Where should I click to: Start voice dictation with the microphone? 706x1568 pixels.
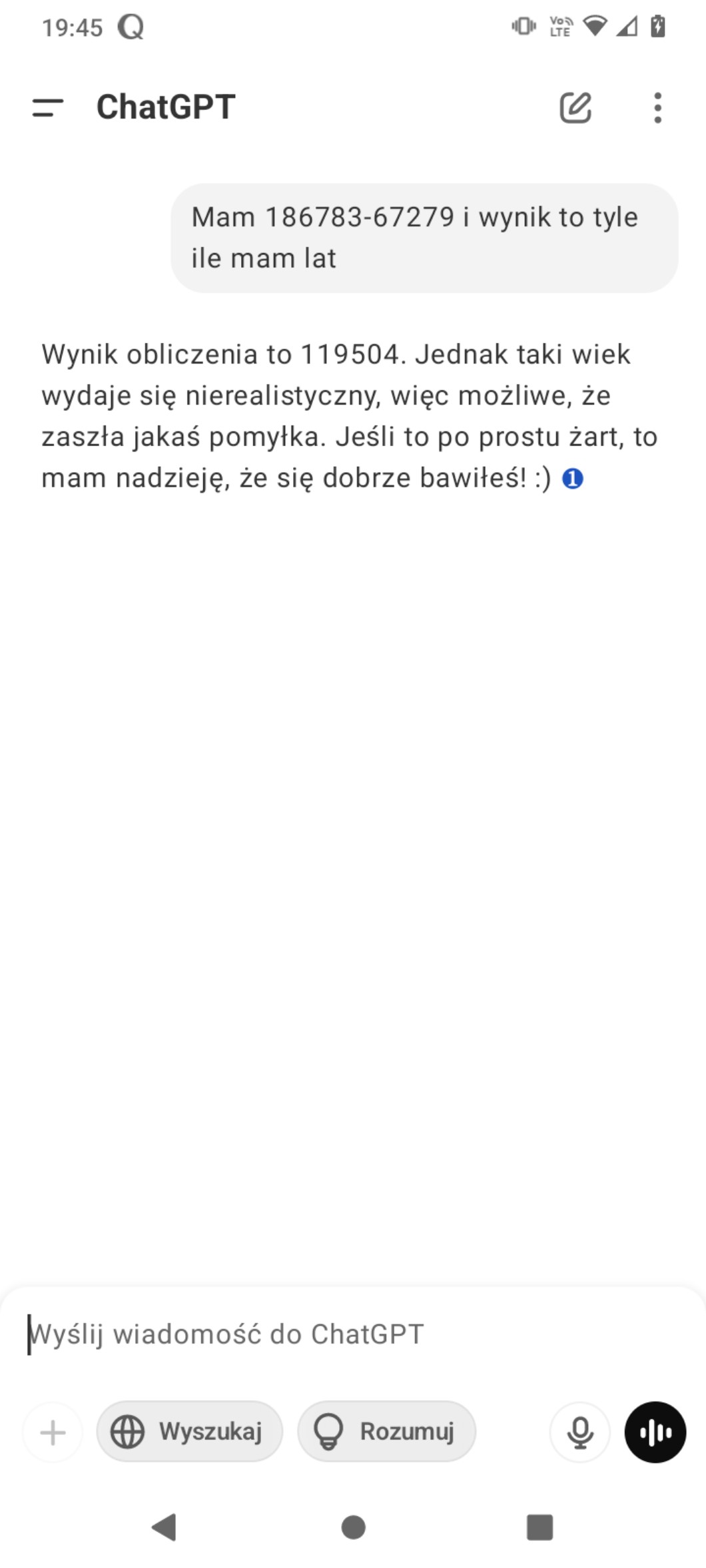coord(580,1432)
